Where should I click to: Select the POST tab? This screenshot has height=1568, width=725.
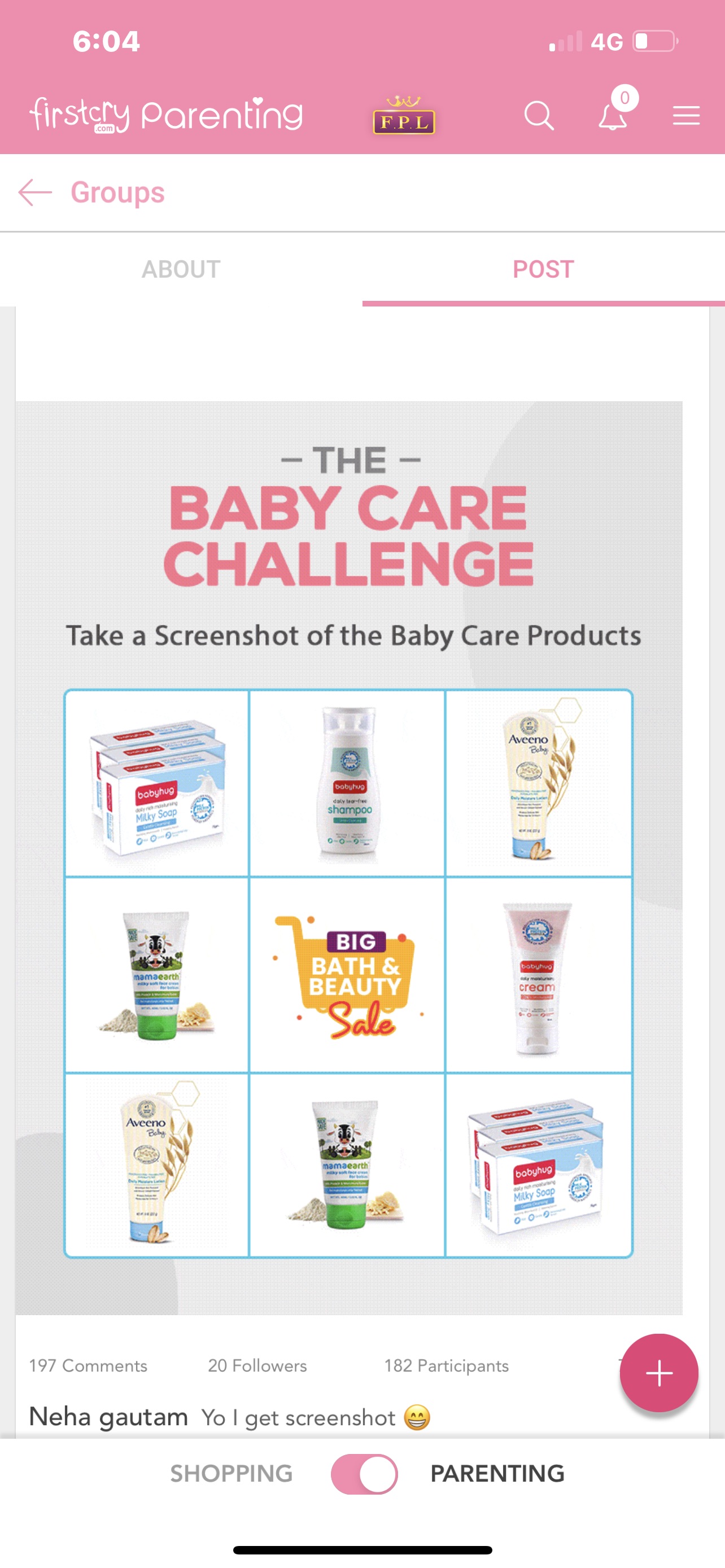pos(543,270)
